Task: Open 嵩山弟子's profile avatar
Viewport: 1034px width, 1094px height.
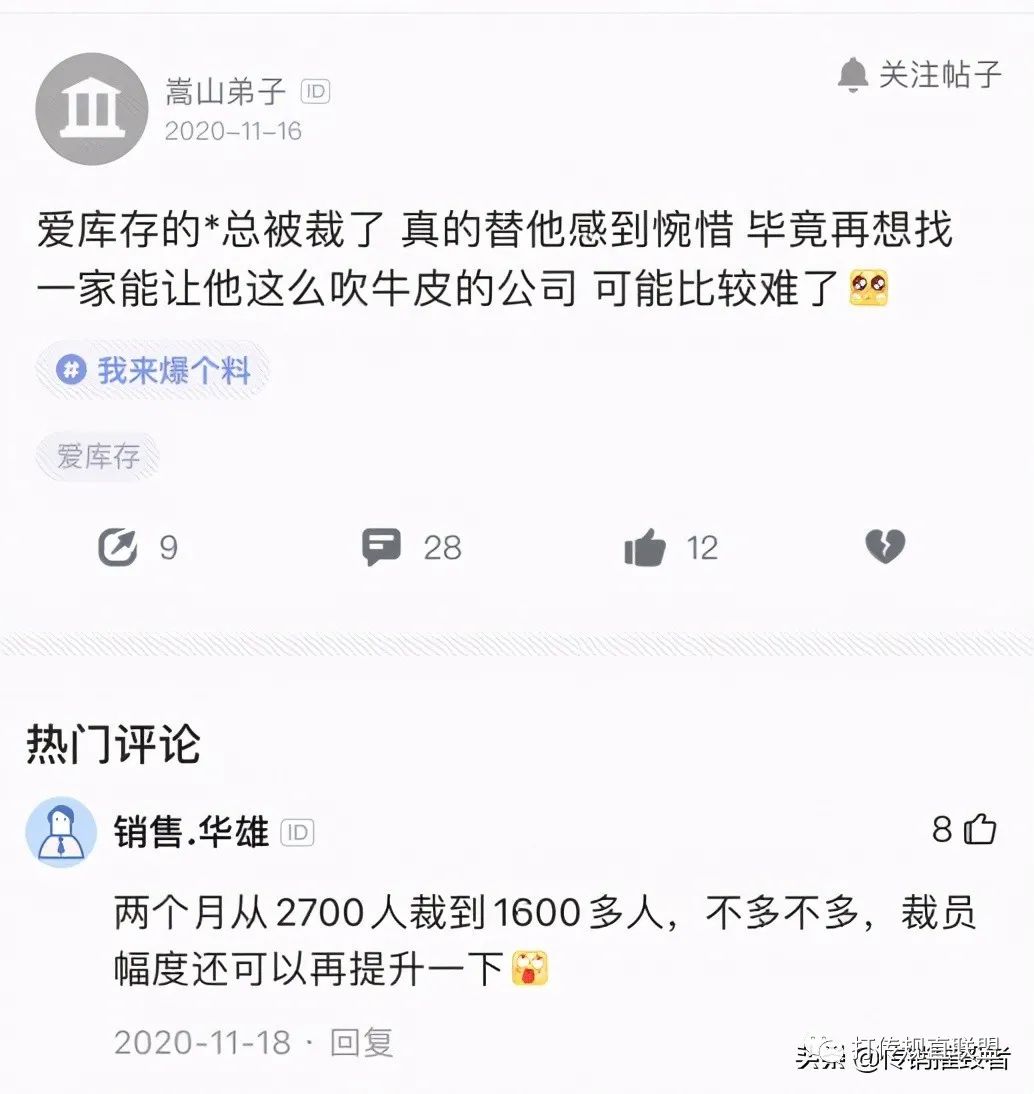Action: pos(91,109)
